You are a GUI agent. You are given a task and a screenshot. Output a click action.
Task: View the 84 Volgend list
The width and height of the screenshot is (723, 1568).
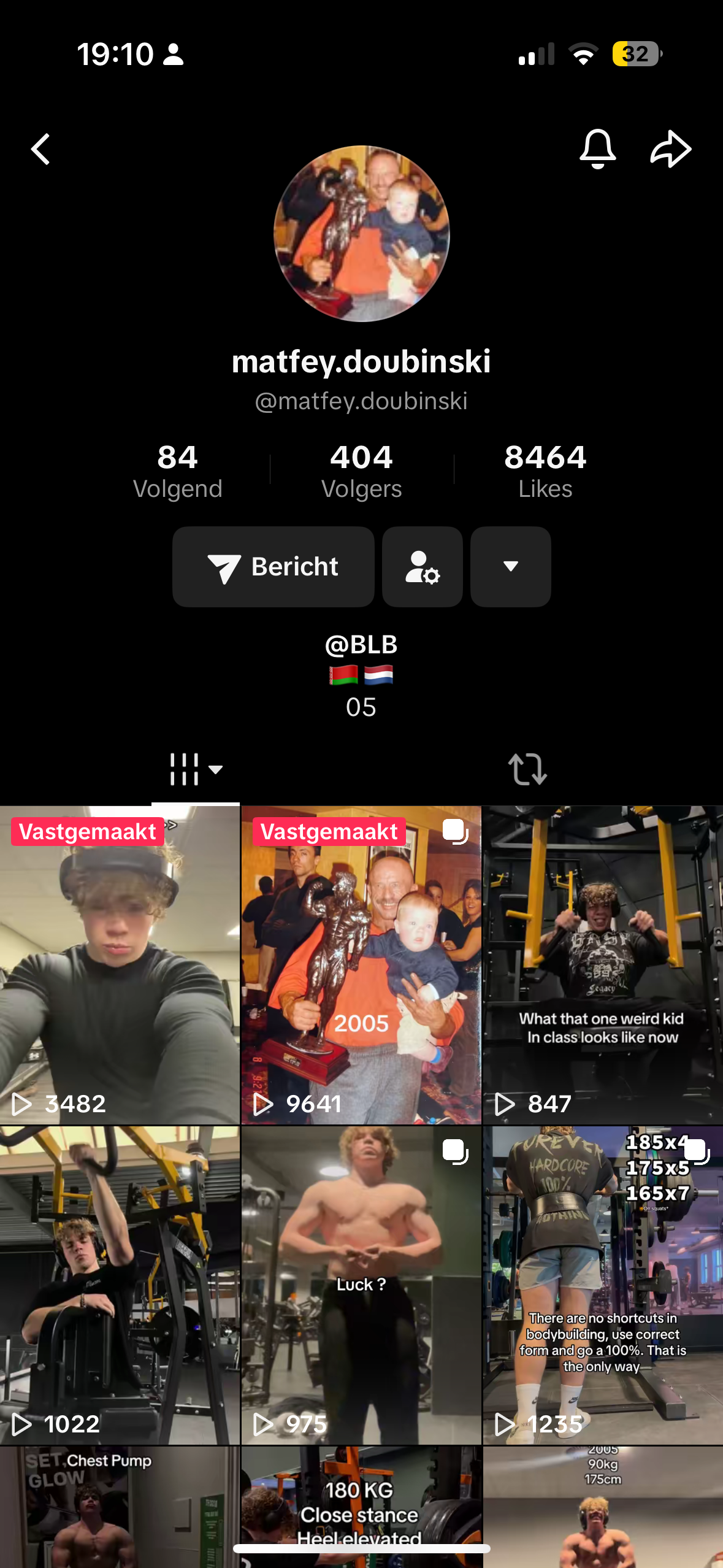click(177, 471)
